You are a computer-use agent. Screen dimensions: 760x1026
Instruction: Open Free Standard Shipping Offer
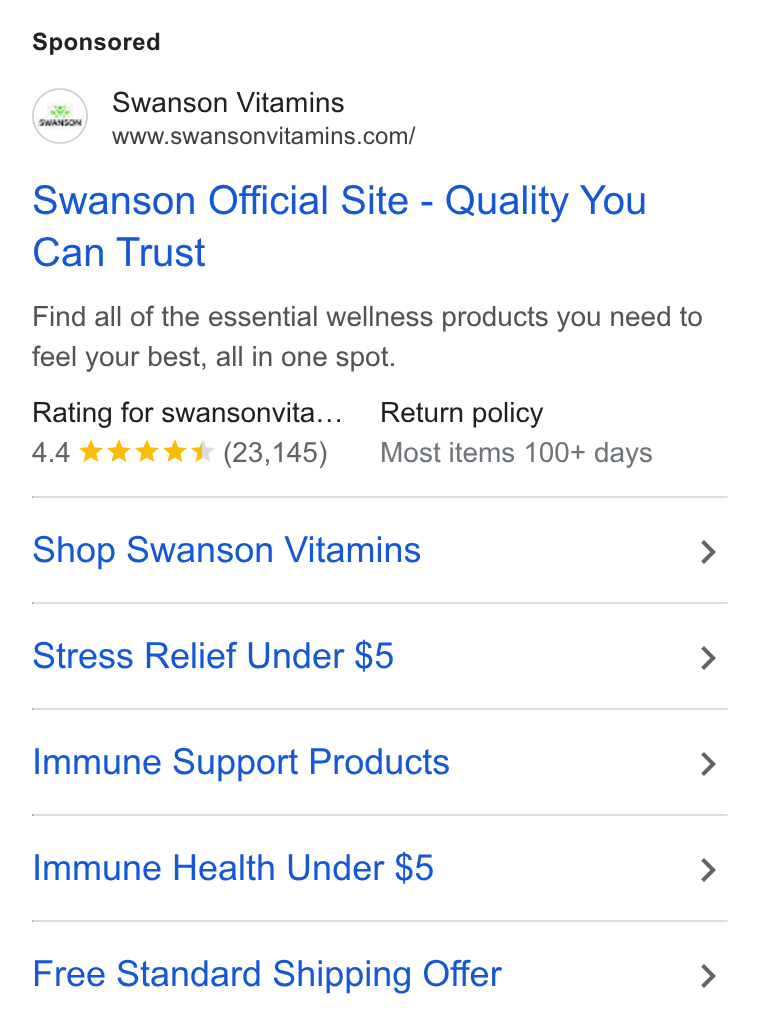(x=380, y=974)
